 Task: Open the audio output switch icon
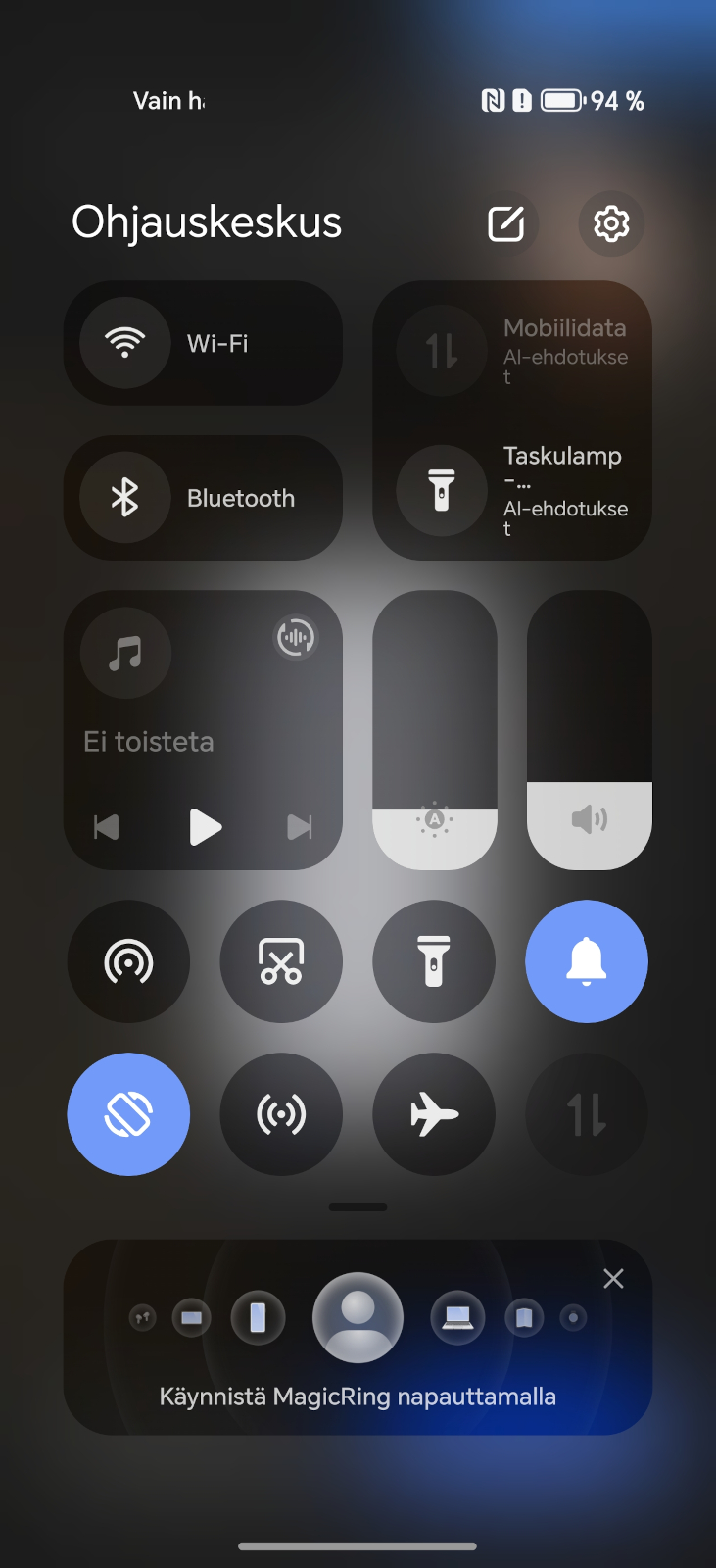(x=295, y=637)
